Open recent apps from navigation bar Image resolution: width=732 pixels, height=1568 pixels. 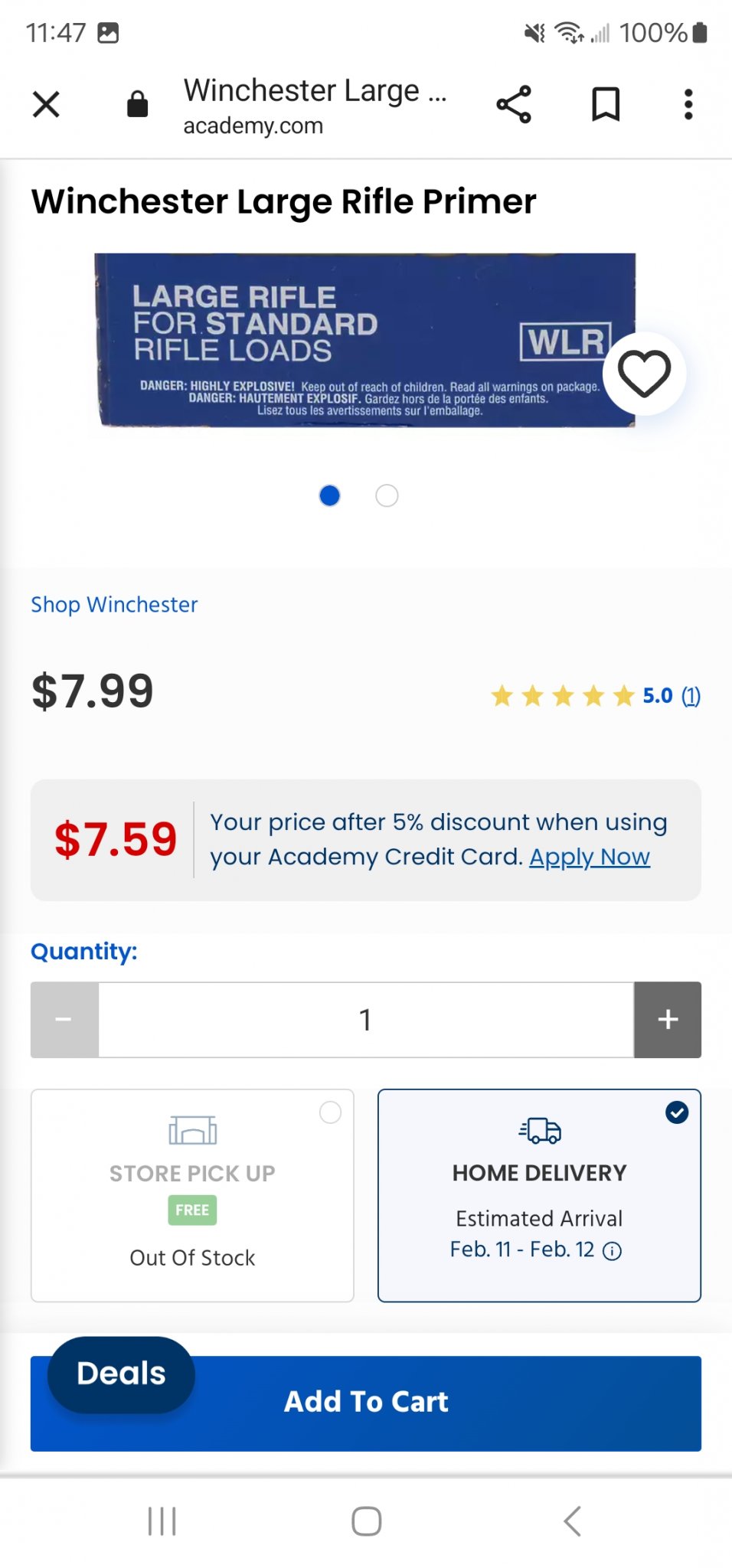(x=162, y=1521)
